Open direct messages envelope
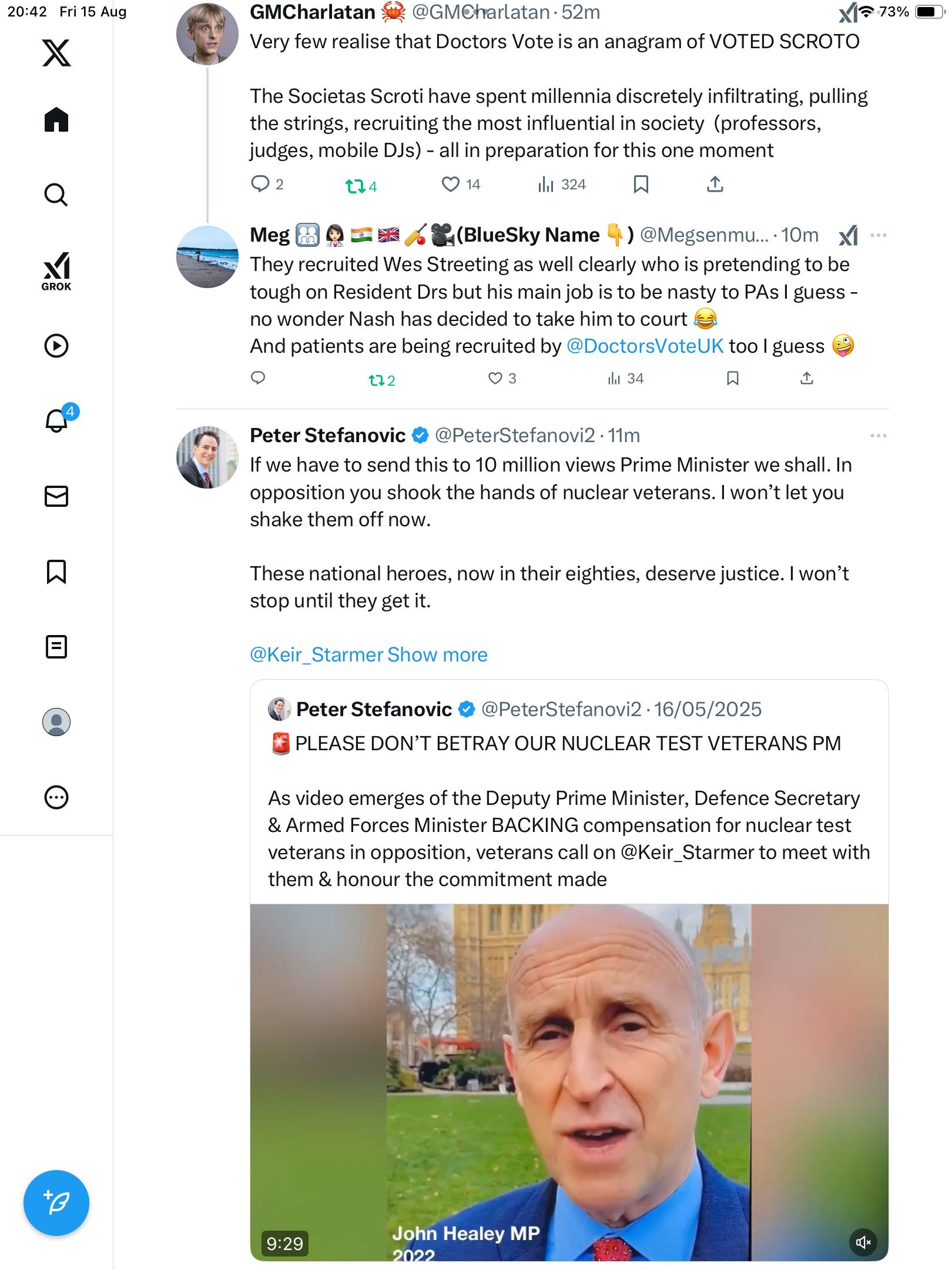This screenshot has width=952, height=1270. (56, 496)
